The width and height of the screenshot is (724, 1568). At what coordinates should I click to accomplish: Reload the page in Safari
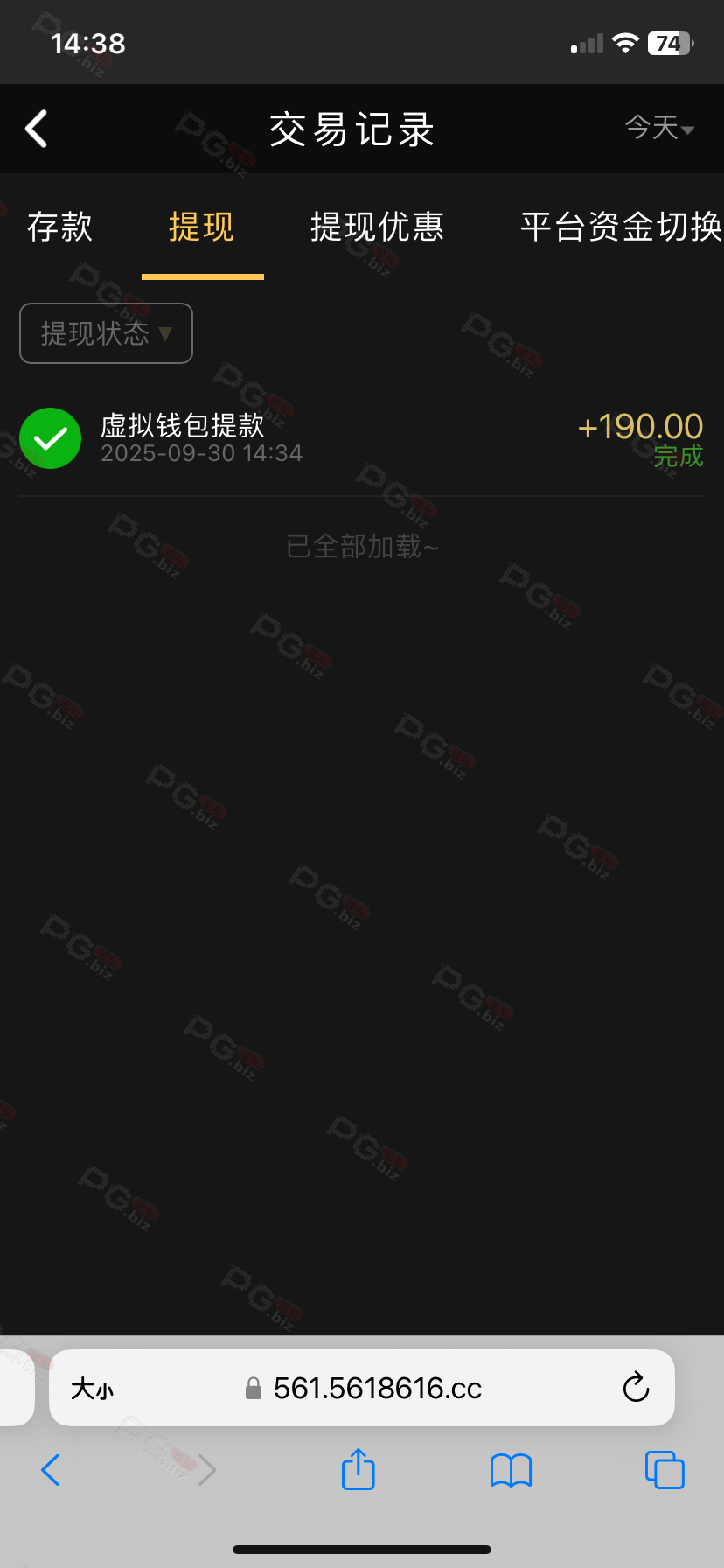(x=636, y=1388)
